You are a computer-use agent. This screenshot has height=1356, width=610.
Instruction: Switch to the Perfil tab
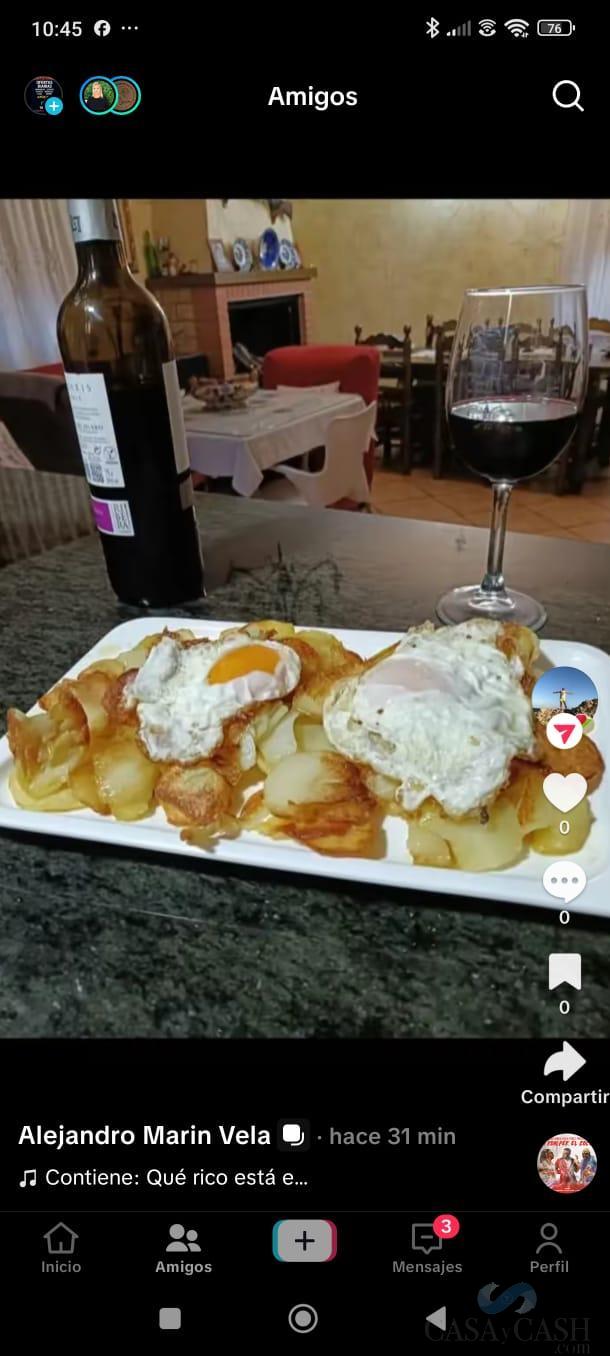click(549, 1247)
